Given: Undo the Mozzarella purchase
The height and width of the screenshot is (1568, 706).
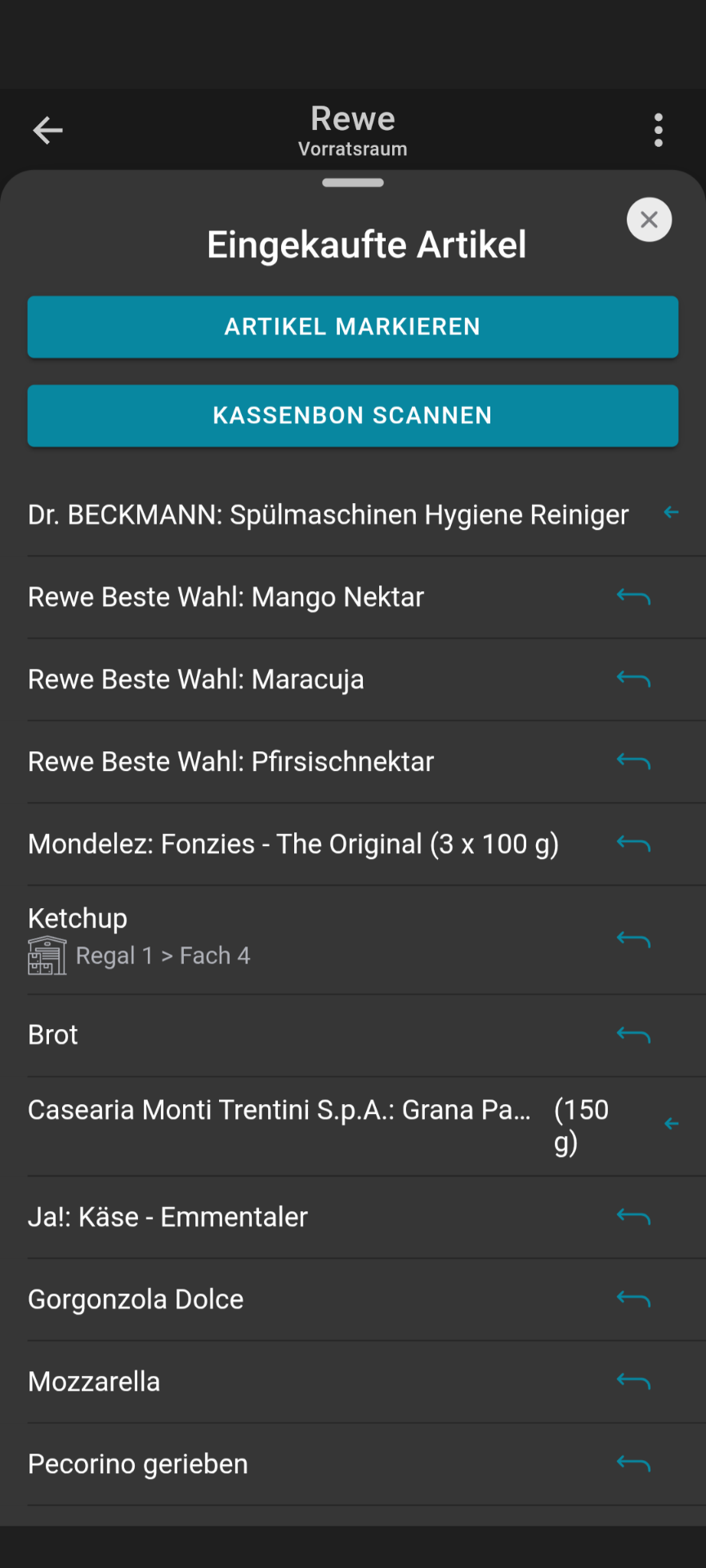Looking at the screenshot, I should tap(633, 1382).
